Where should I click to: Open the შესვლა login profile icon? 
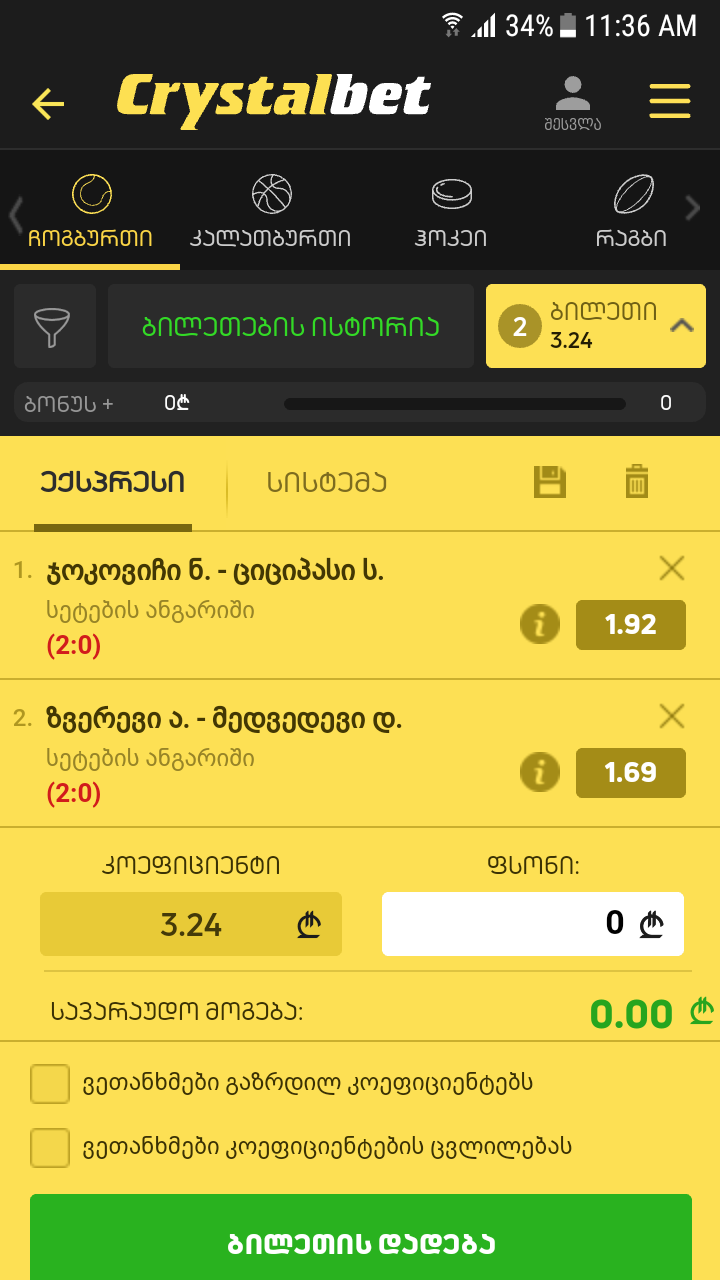(x=573, y=102)
